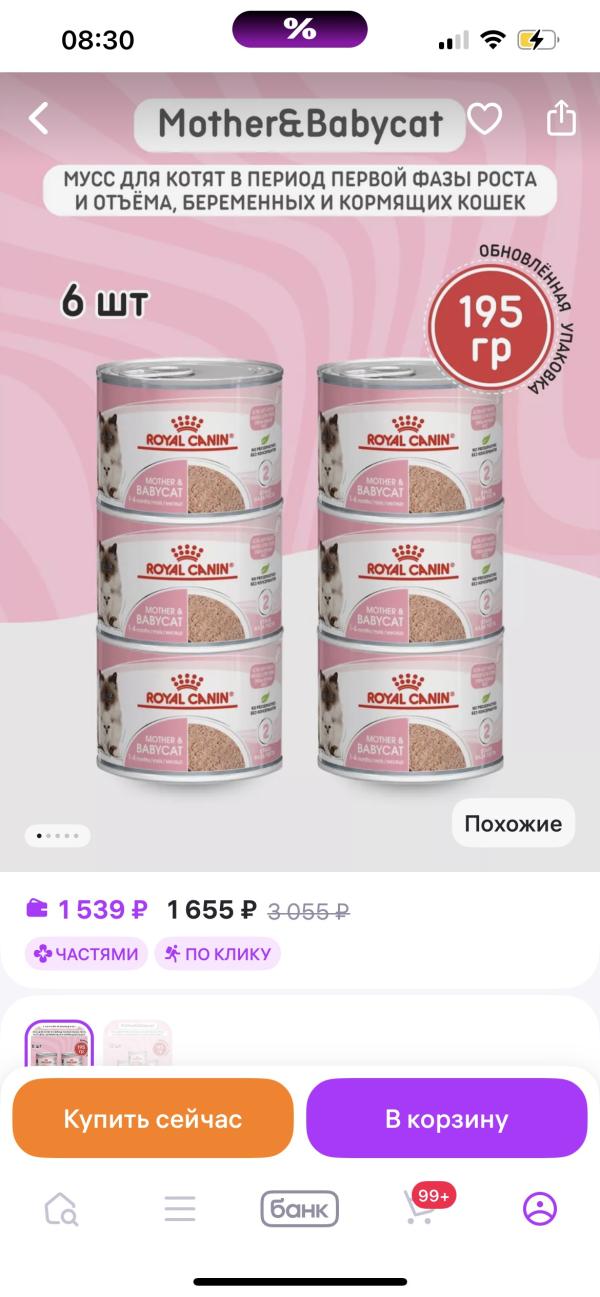Select the first product photo thumbnail
The height and width of the screenshot is (1297, 600).
click(59, 1043)
